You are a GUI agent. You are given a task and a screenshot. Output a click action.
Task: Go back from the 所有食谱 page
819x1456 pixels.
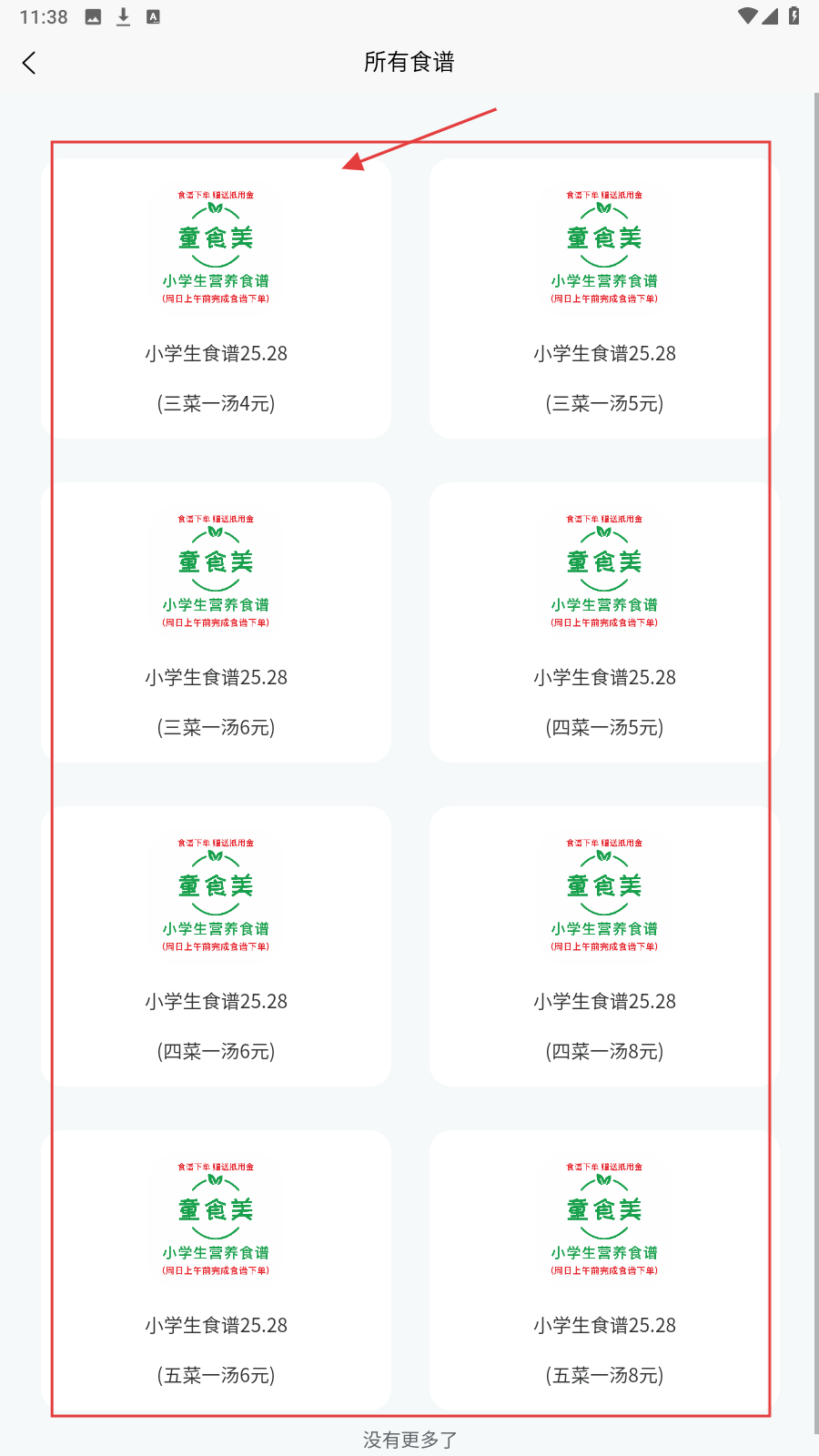(x=29, y=63)
